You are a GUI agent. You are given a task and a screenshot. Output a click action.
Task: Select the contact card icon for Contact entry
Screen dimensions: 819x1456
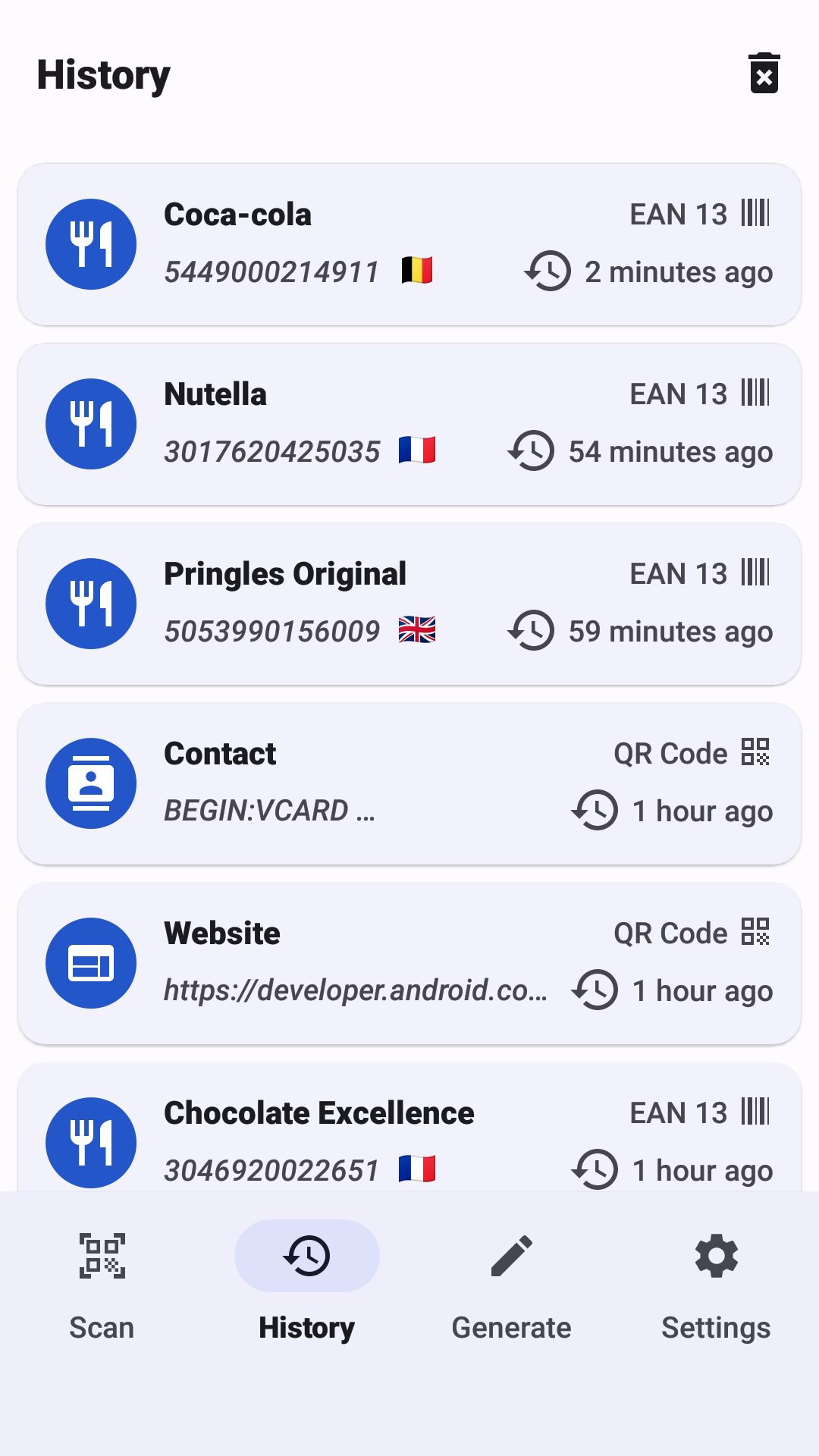[x=90, y=783]
